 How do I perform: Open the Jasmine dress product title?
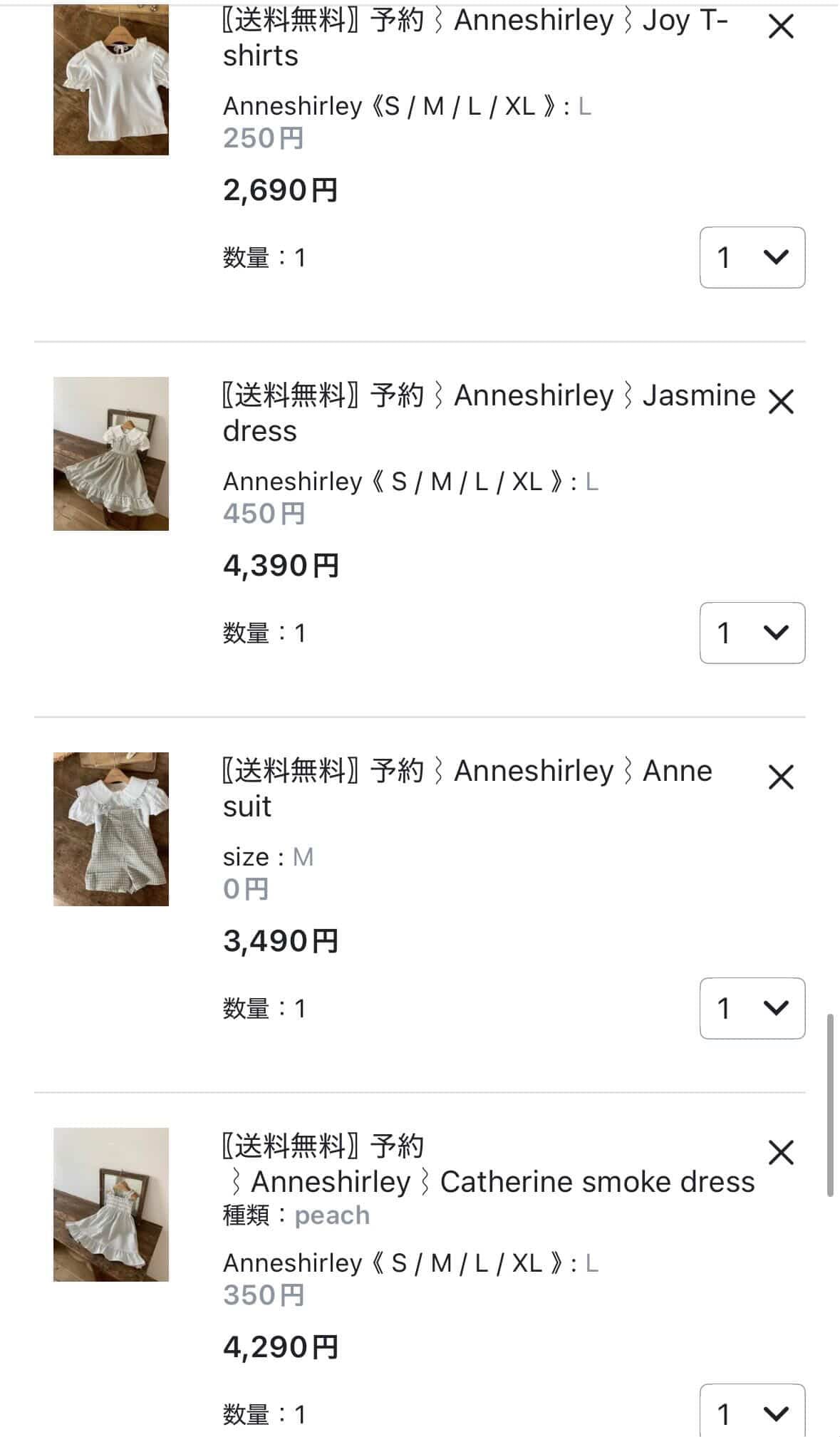(x=488, y=413)
